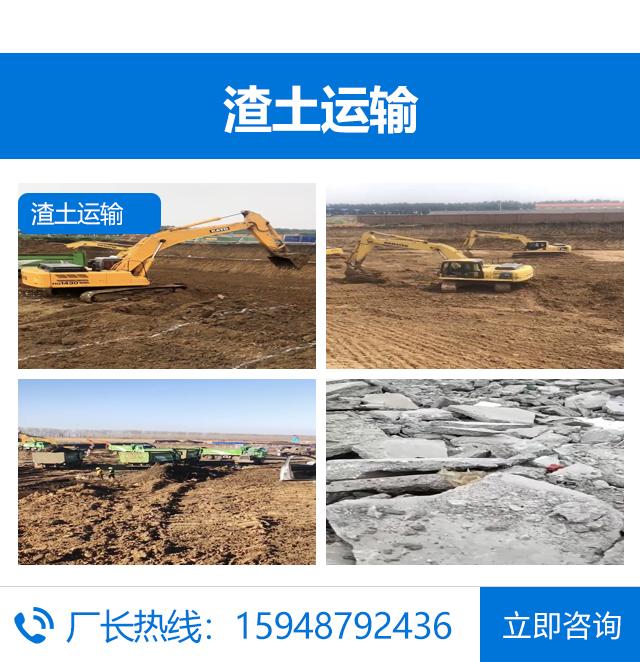Tap the 立即咨询 button
640x662 pixels.
coord(560,626)
